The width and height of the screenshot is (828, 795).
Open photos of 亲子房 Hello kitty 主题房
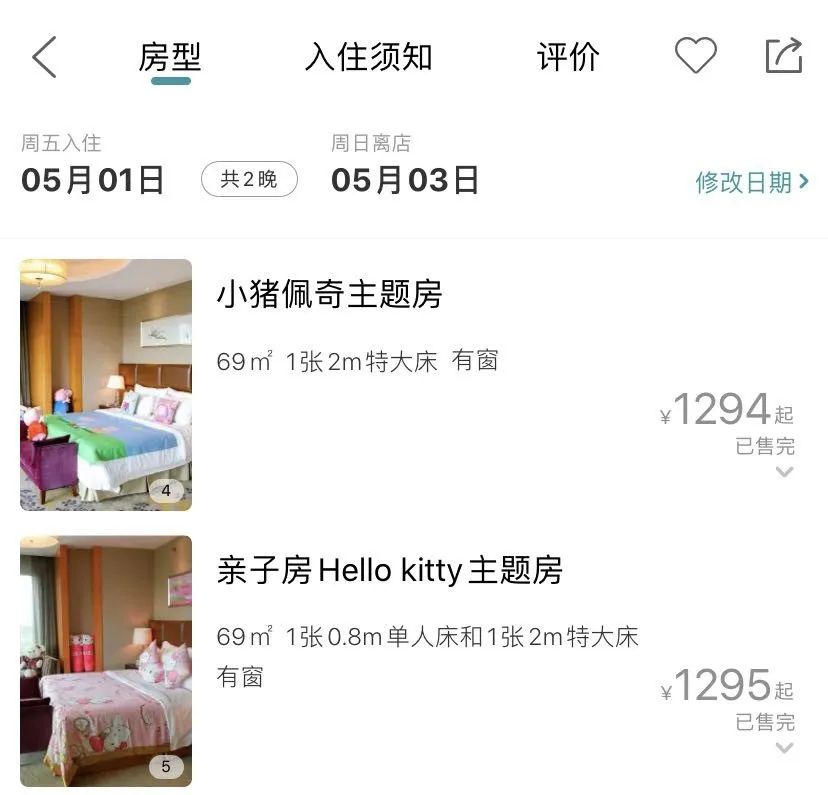[106, 661]
